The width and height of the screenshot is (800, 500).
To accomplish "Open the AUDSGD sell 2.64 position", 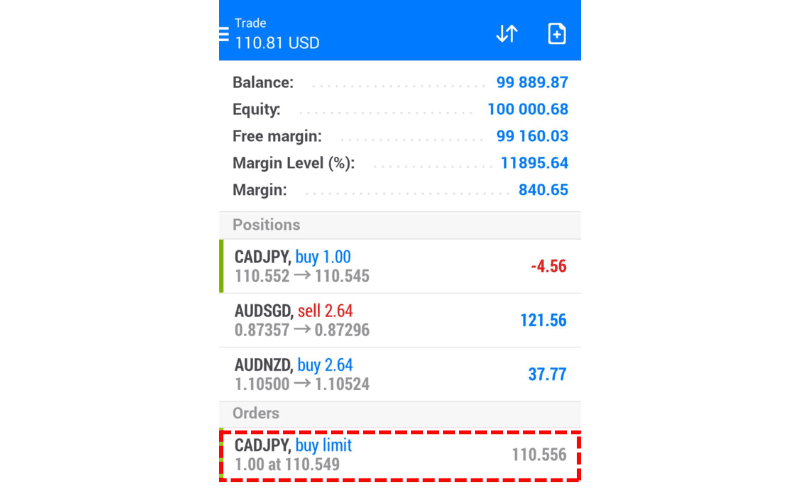I will coord(400,320).
